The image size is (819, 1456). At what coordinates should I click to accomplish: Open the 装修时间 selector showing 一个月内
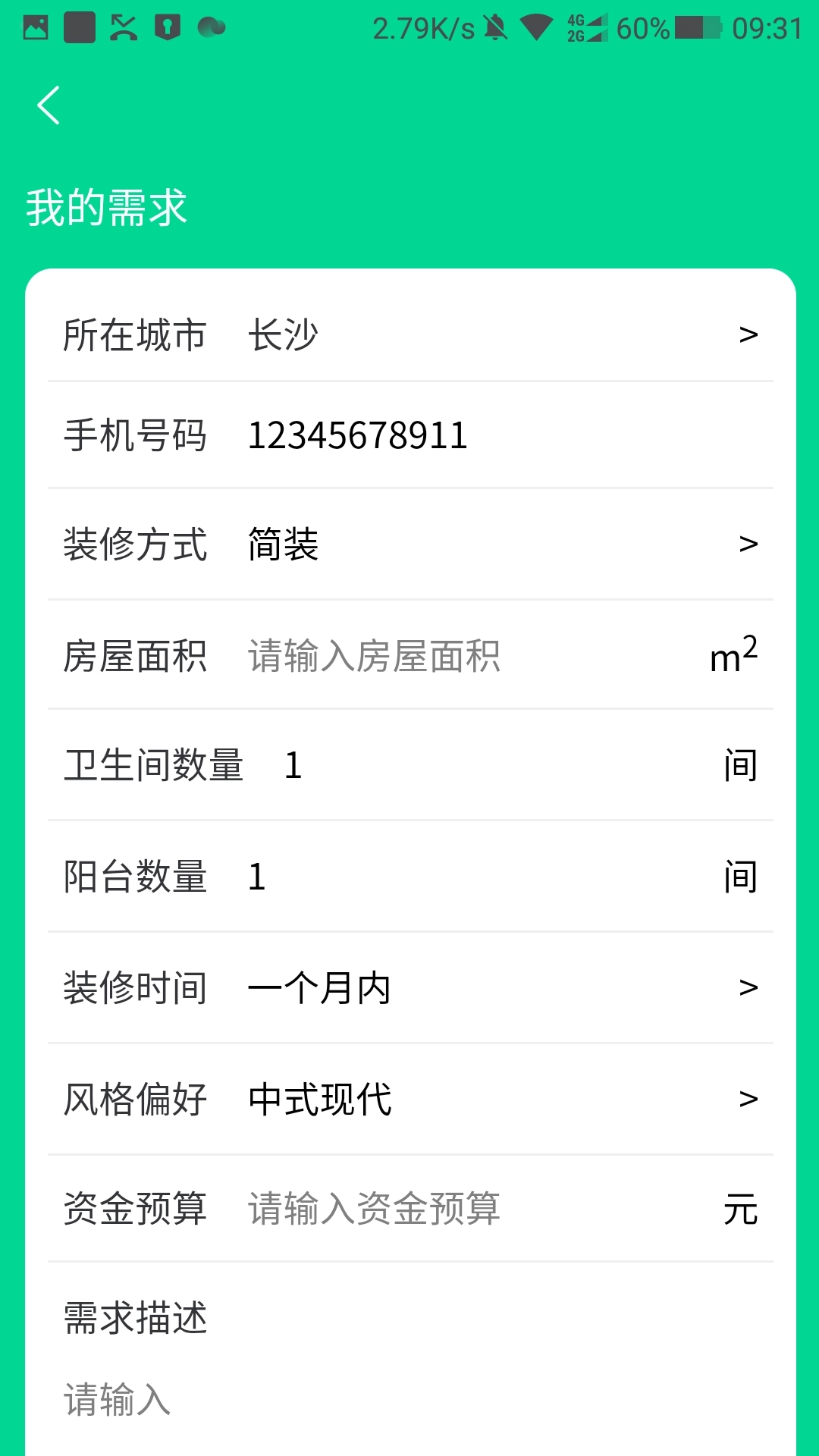[409, 986]
